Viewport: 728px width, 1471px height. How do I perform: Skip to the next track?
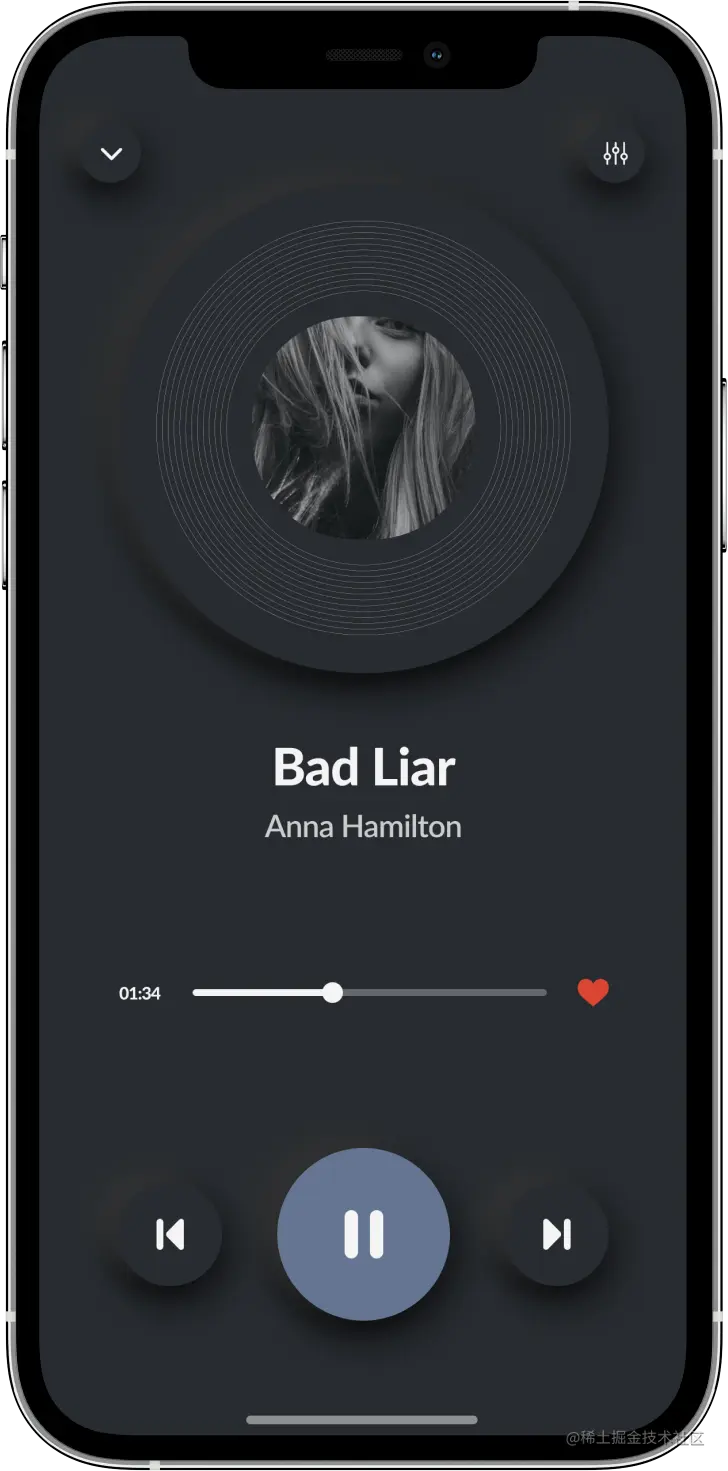[x=557, y=1235]
